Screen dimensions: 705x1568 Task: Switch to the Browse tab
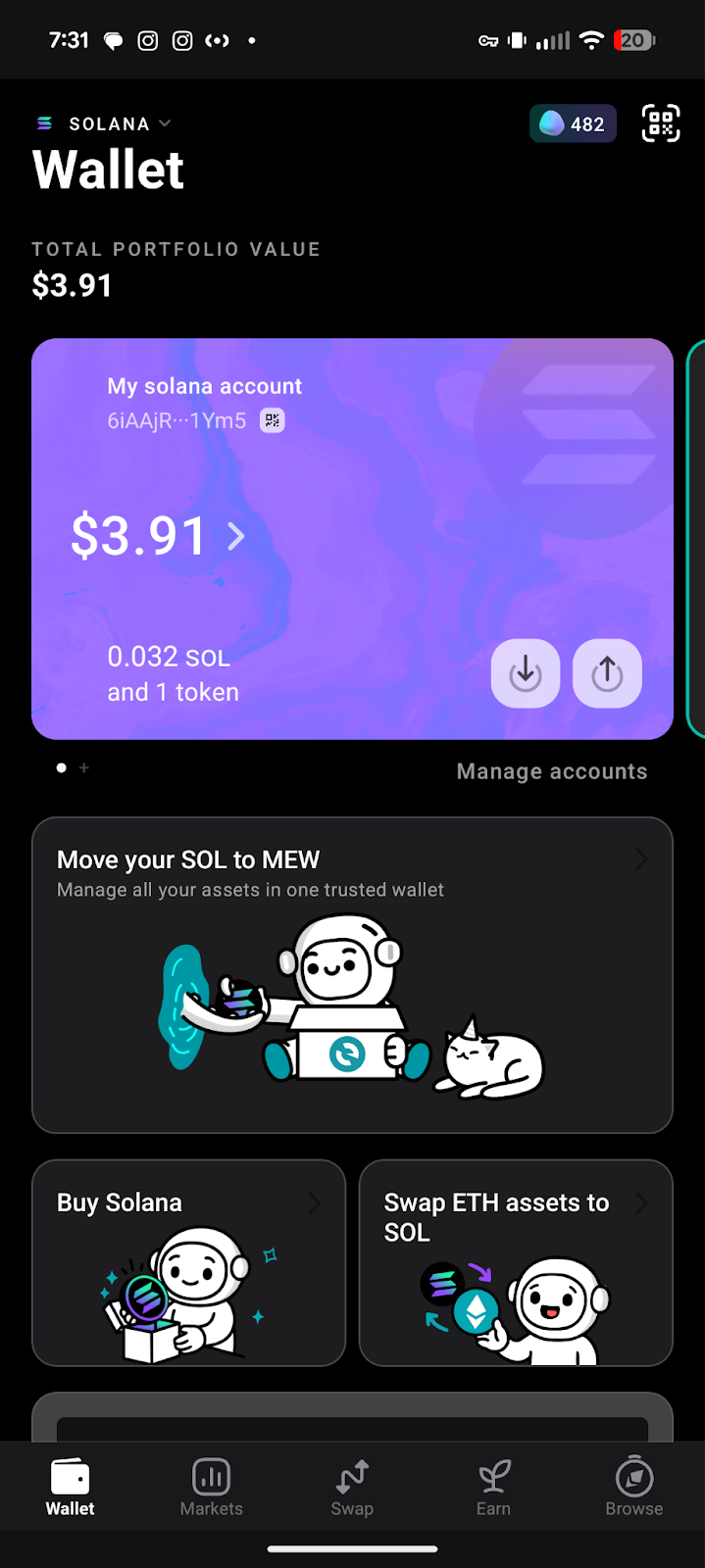click(633, 1488)
